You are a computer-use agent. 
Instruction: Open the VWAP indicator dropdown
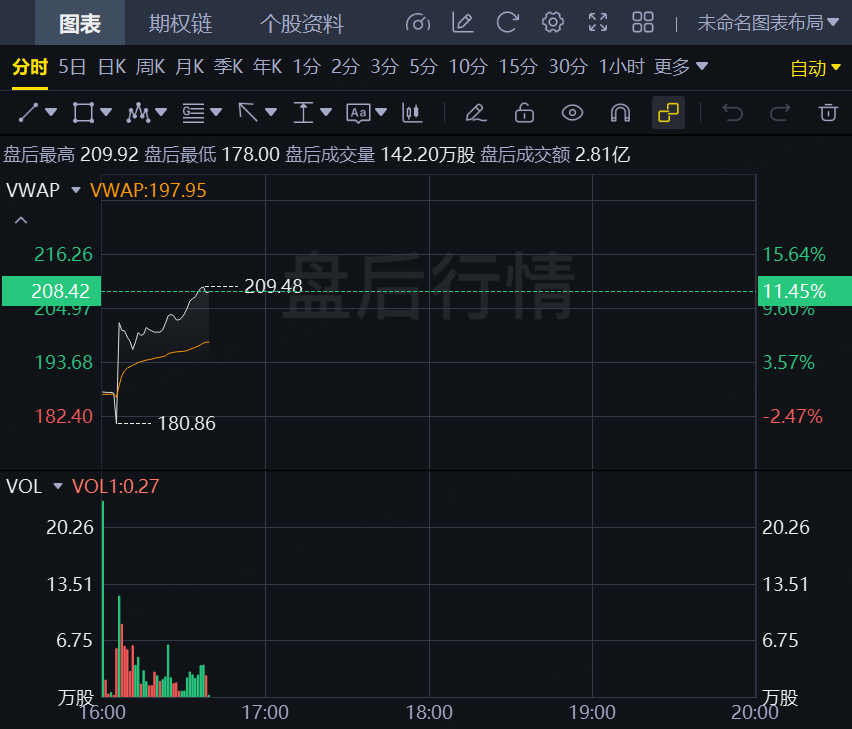(75, 190)
